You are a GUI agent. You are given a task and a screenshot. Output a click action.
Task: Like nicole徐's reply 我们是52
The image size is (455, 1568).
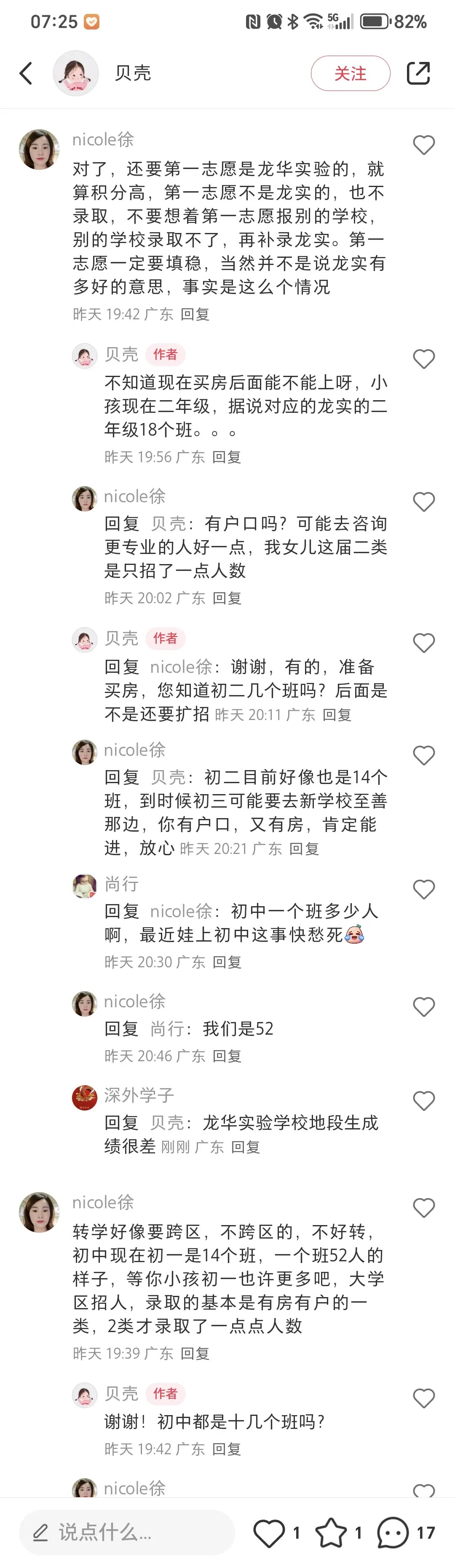tap(424, 1007)
